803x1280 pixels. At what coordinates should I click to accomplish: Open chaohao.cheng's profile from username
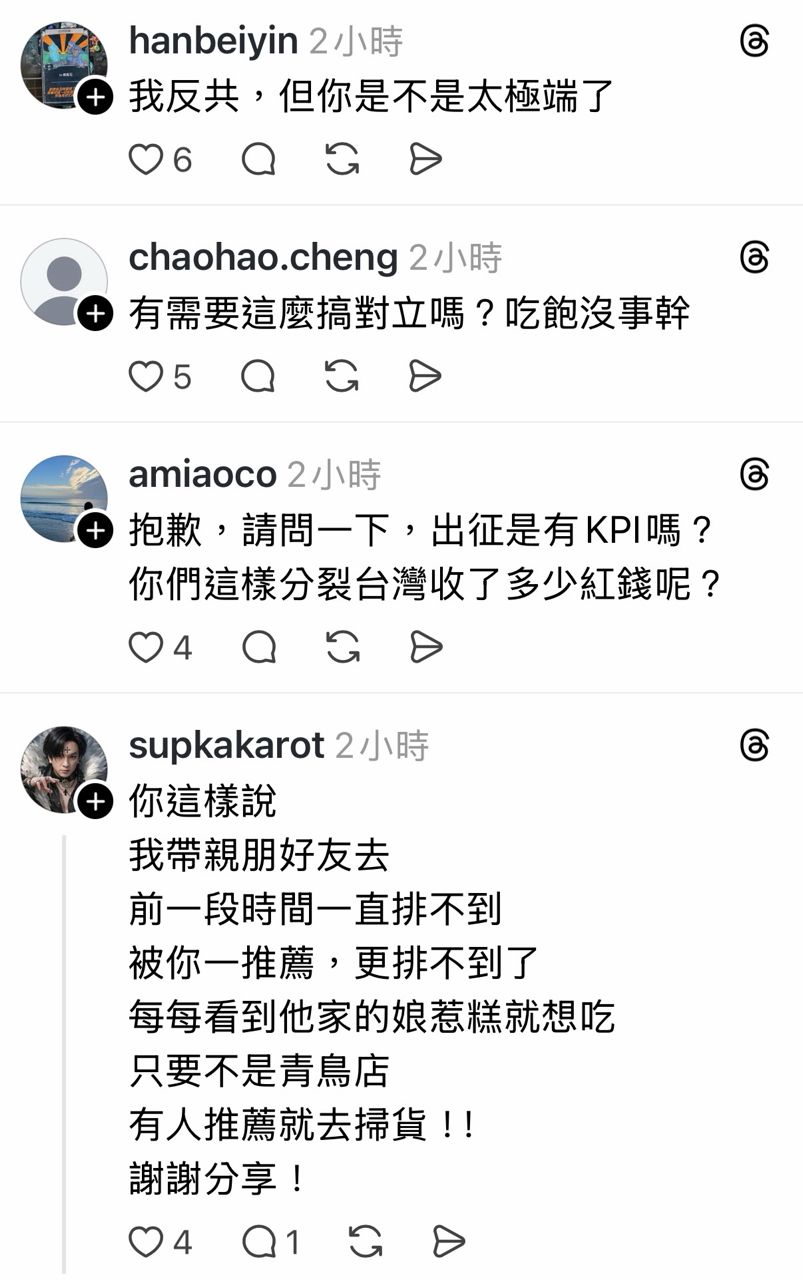[263, 258]
